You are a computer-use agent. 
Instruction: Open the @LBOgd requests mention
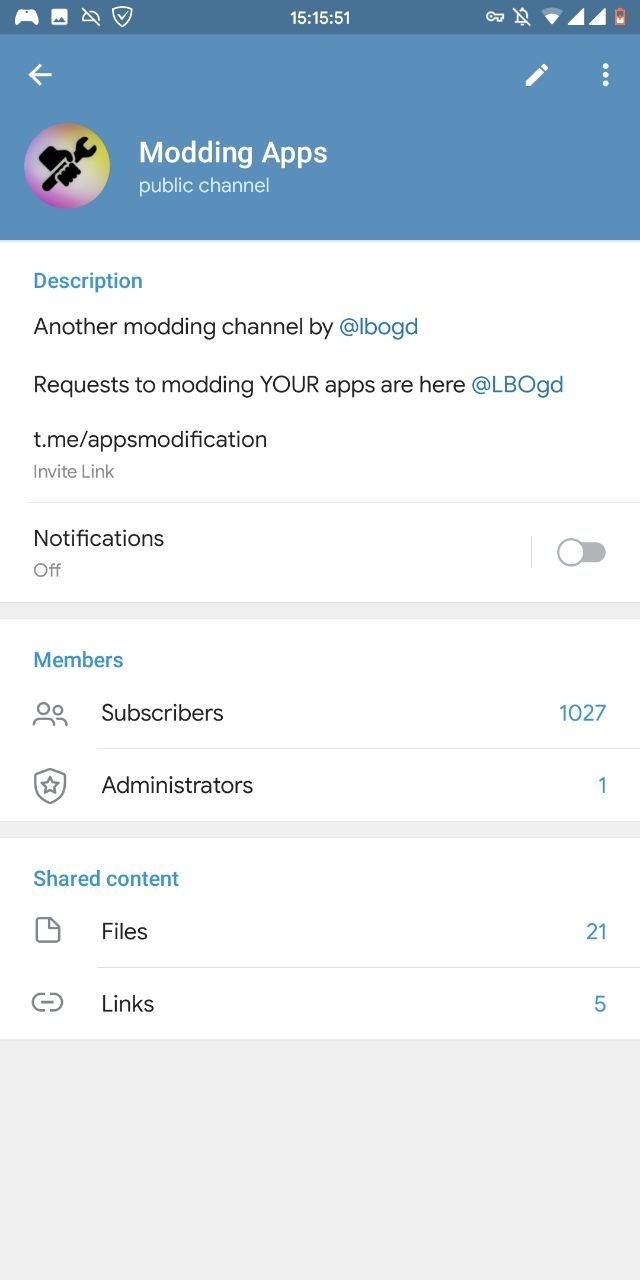pyautogui.click(x=517, y=385)
